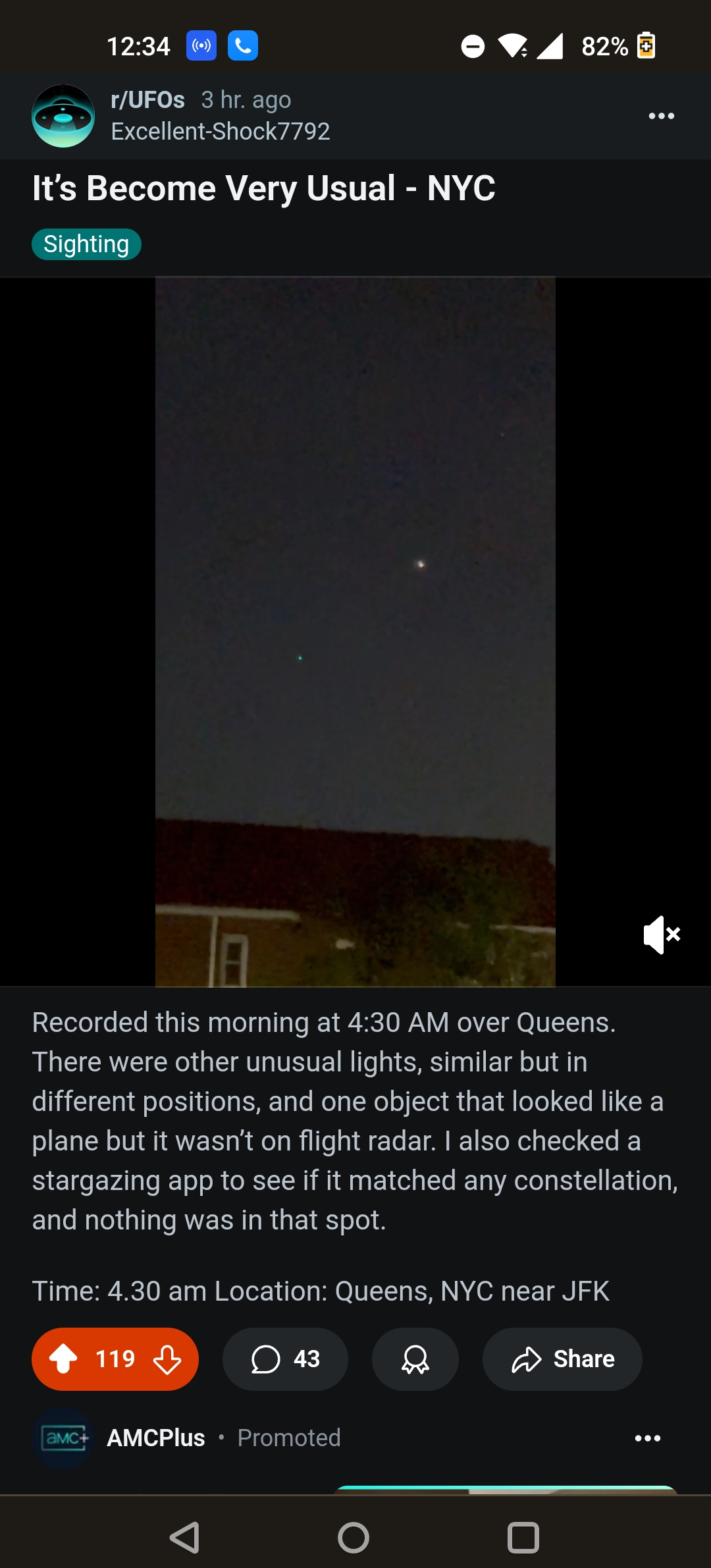711x1568 pixels.
Task: View Excellent-Shock7792's profile
Action: pos(220,132)
